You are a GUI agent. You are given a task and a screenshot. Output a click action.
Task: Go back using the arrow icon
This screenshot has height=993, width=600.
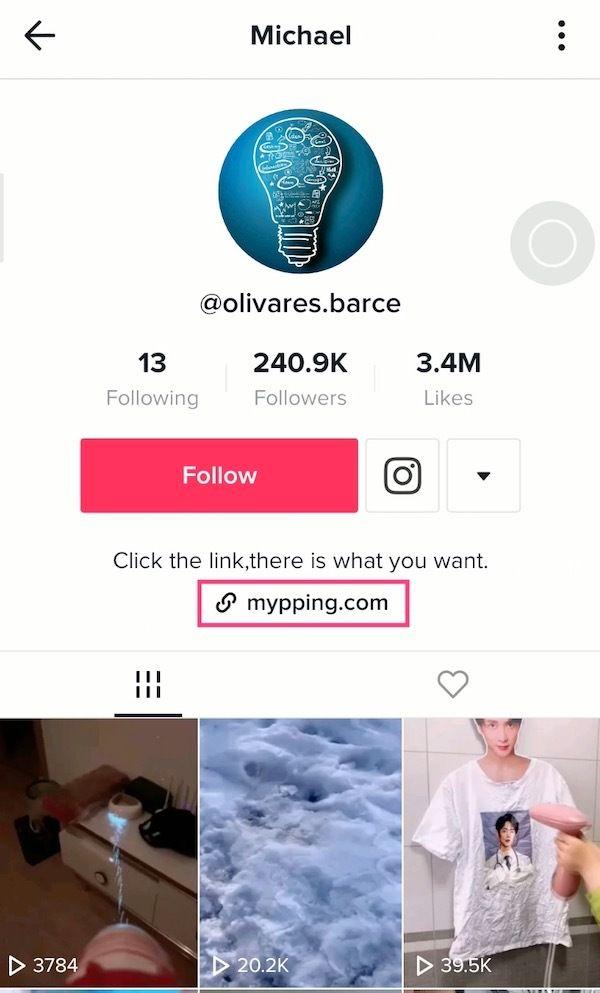(x=40, y=37)
